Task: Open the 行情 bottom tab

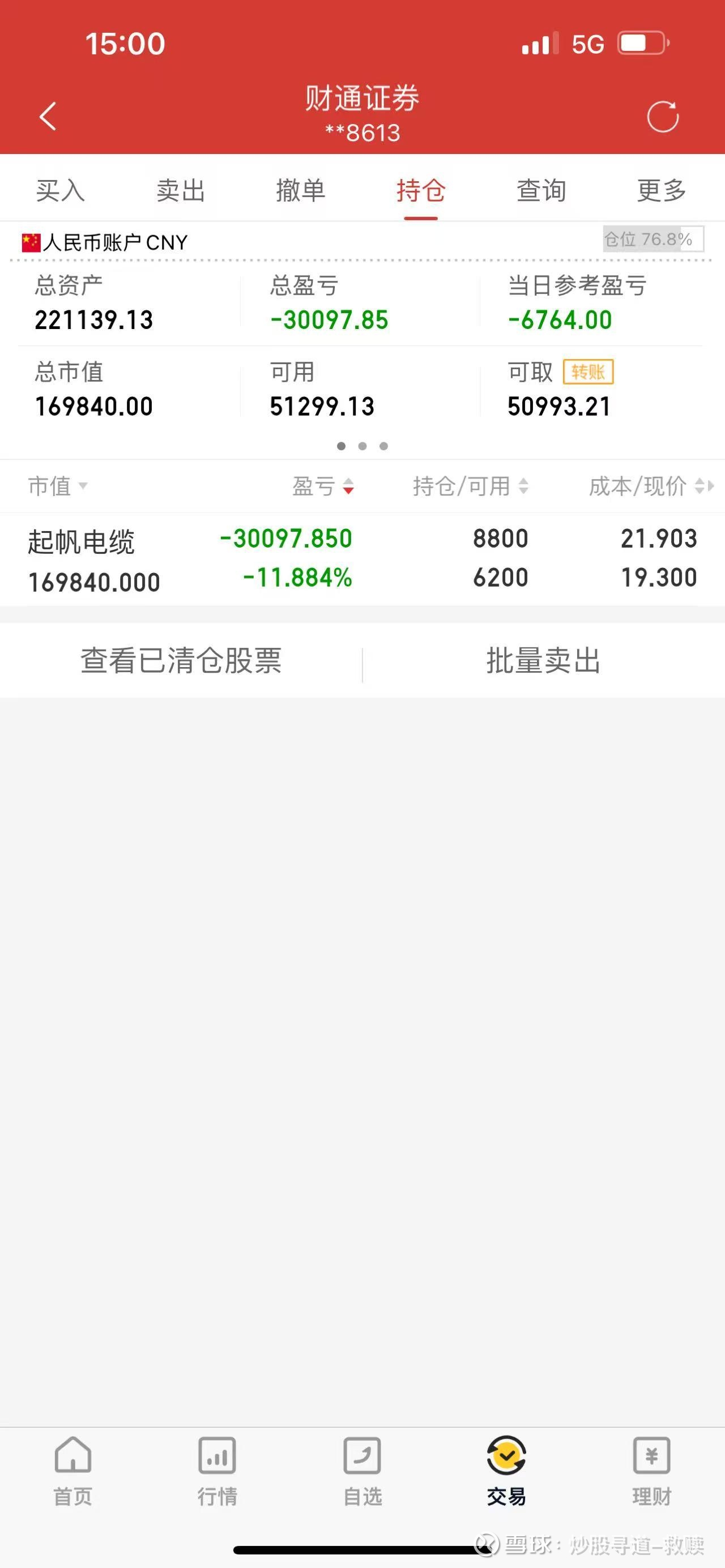Action: (217, 1468)
